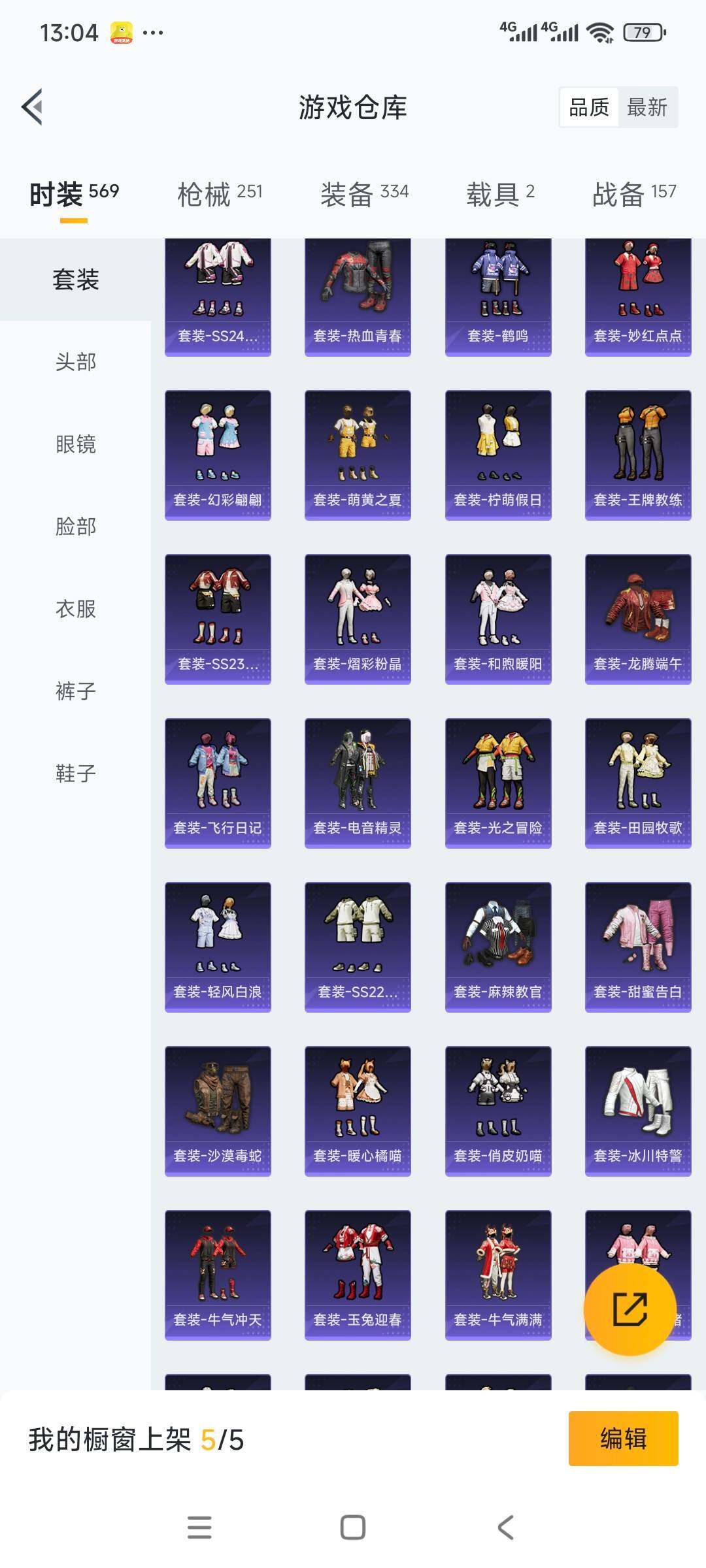Sort items by 品质
Image resolution: width=706 pixels, height=1568 pixels.
pos(589,107)
